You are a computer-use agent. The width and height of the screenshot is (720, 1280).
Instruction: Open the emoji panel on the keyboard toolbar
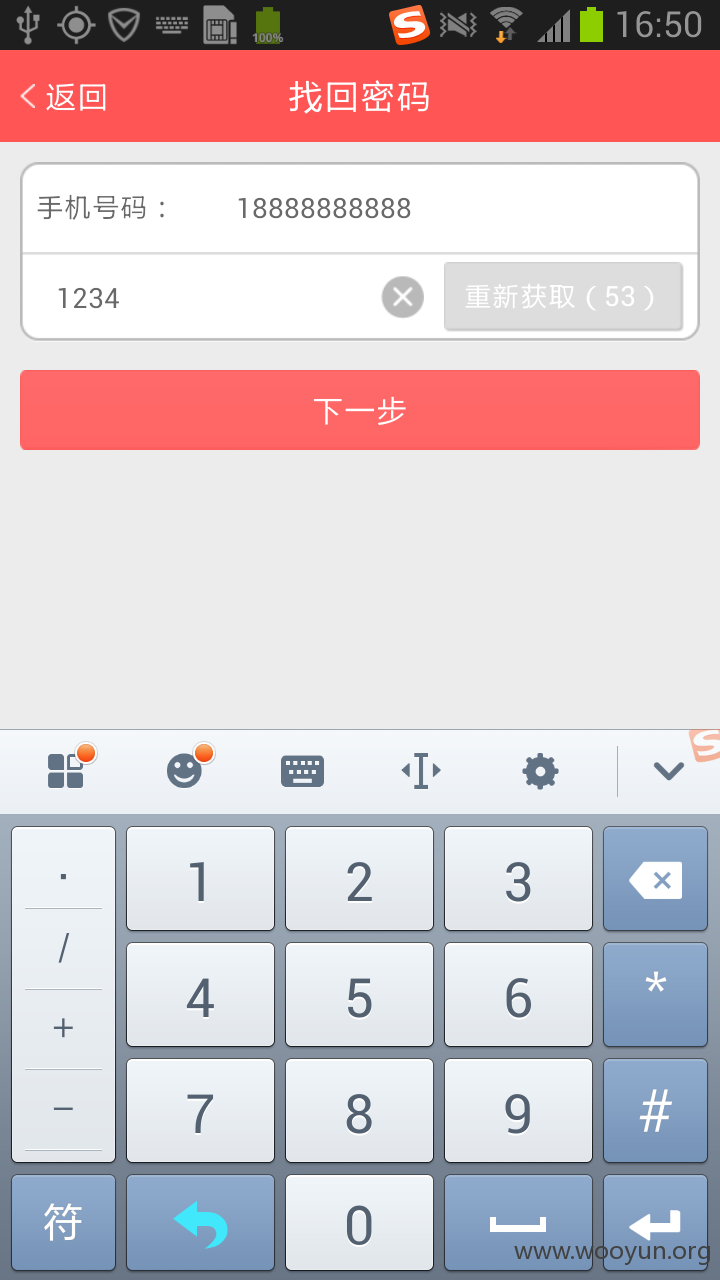point(184,771)
